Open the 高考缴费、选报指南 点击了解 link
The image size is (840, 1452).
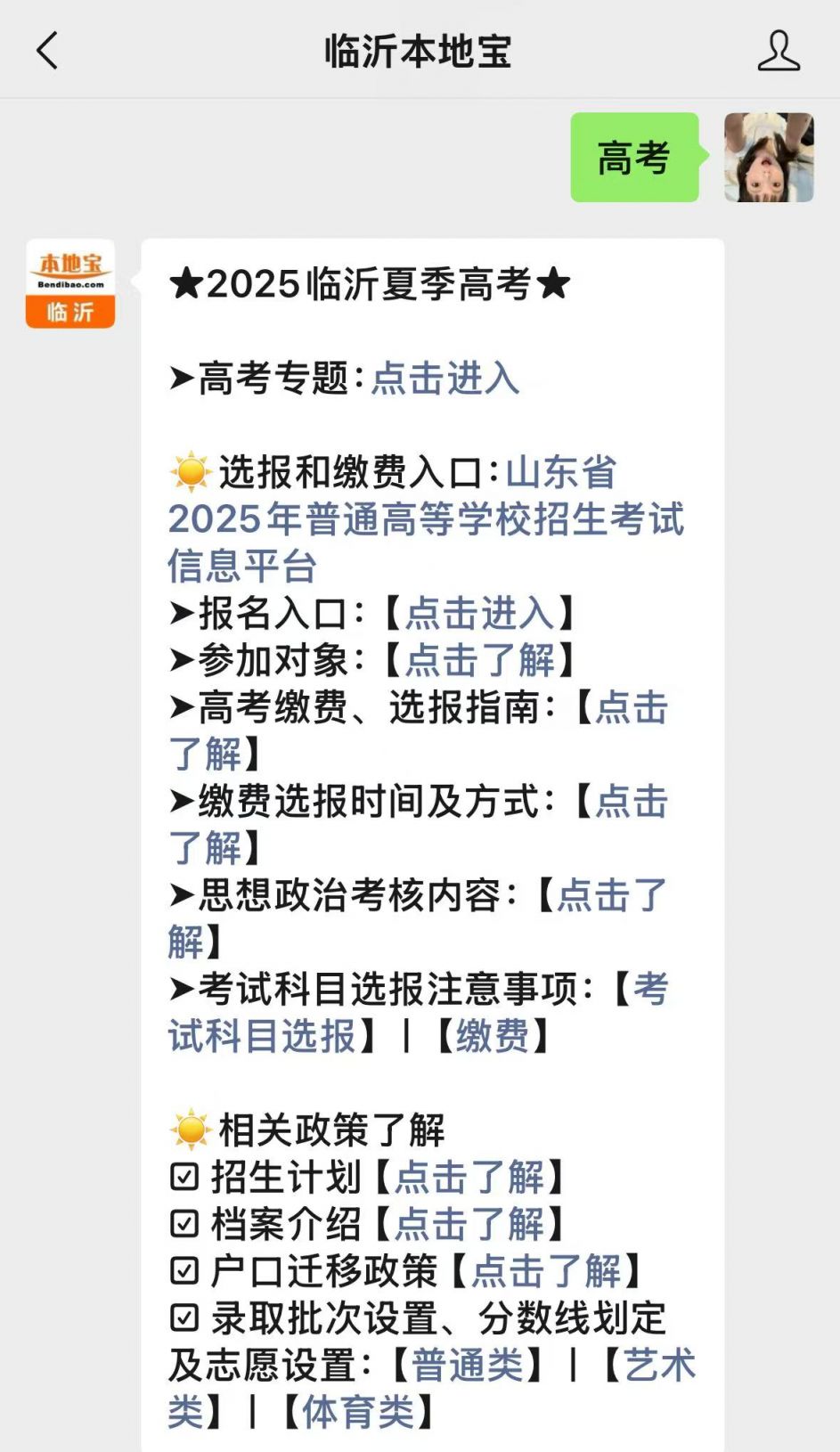[631, 708]
